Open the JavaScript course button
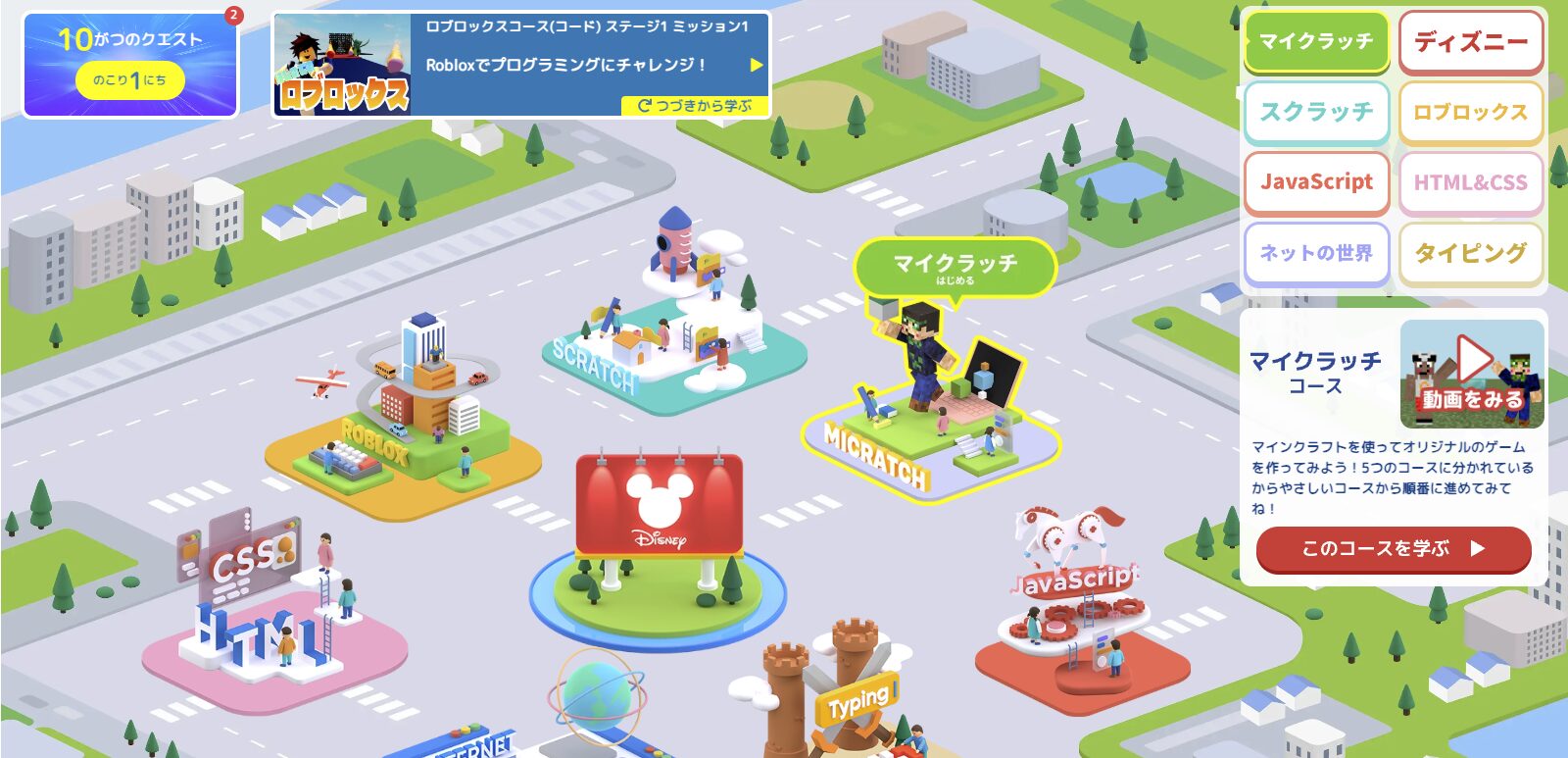 point(1316,182)
